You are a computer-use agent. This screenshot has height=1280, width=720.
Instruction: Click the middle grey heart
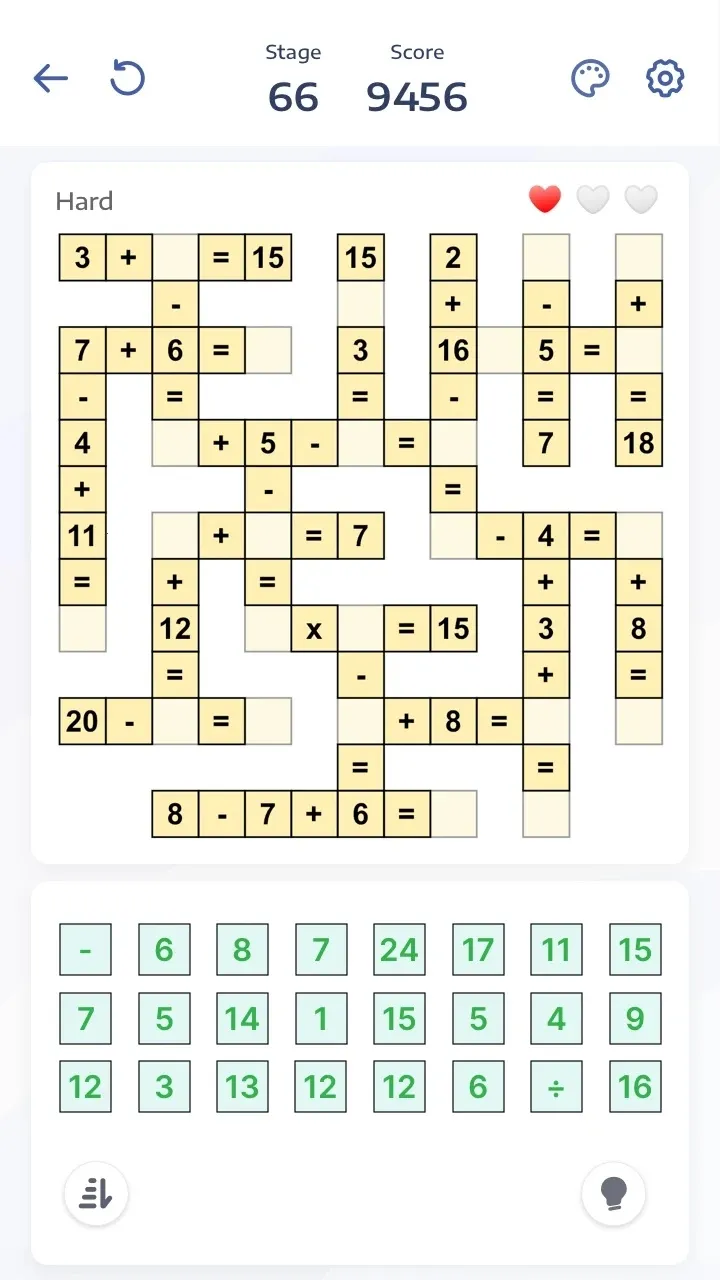coord(592,199)
